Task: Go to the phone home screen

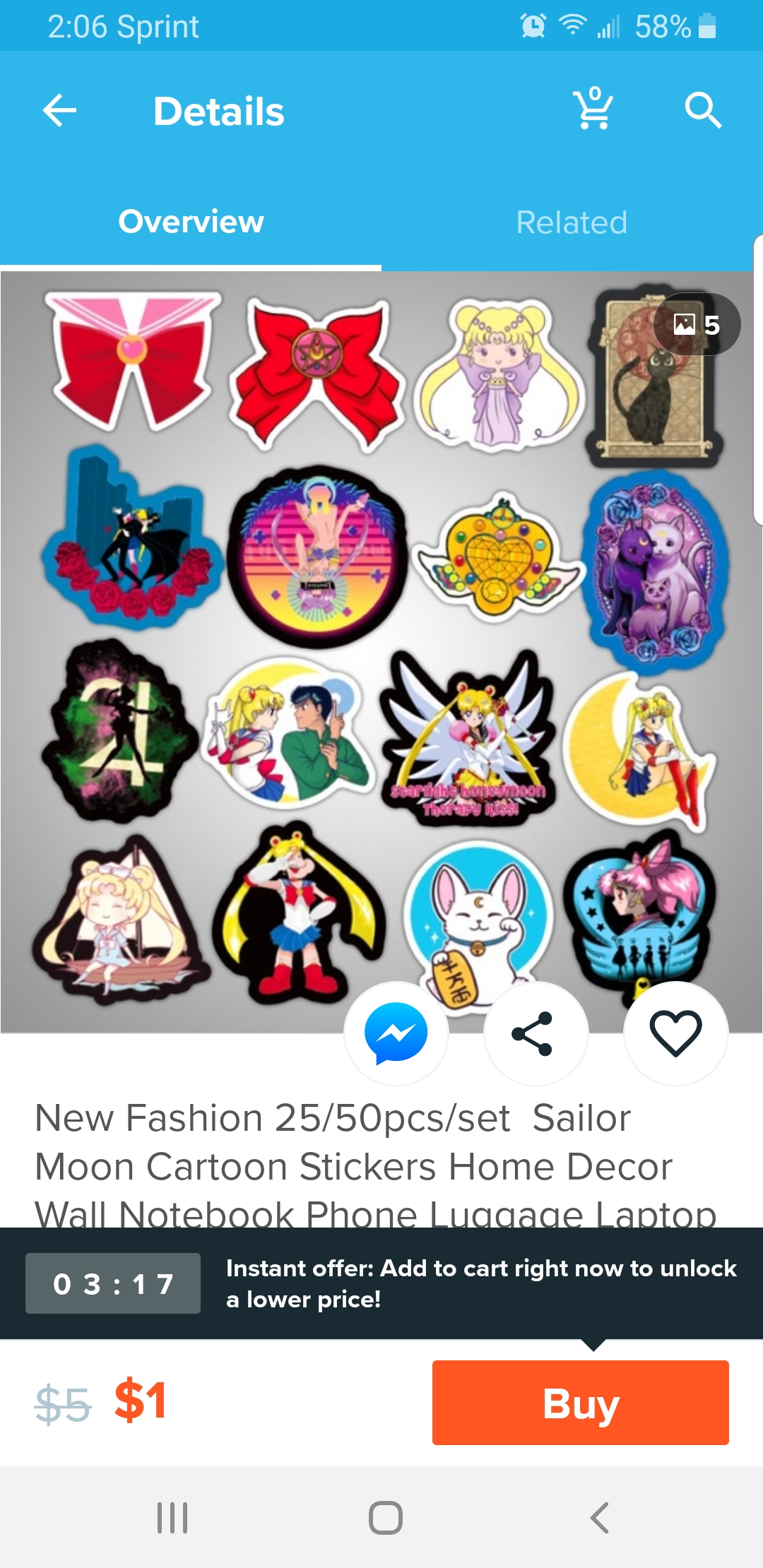Action: (386, 1517)
